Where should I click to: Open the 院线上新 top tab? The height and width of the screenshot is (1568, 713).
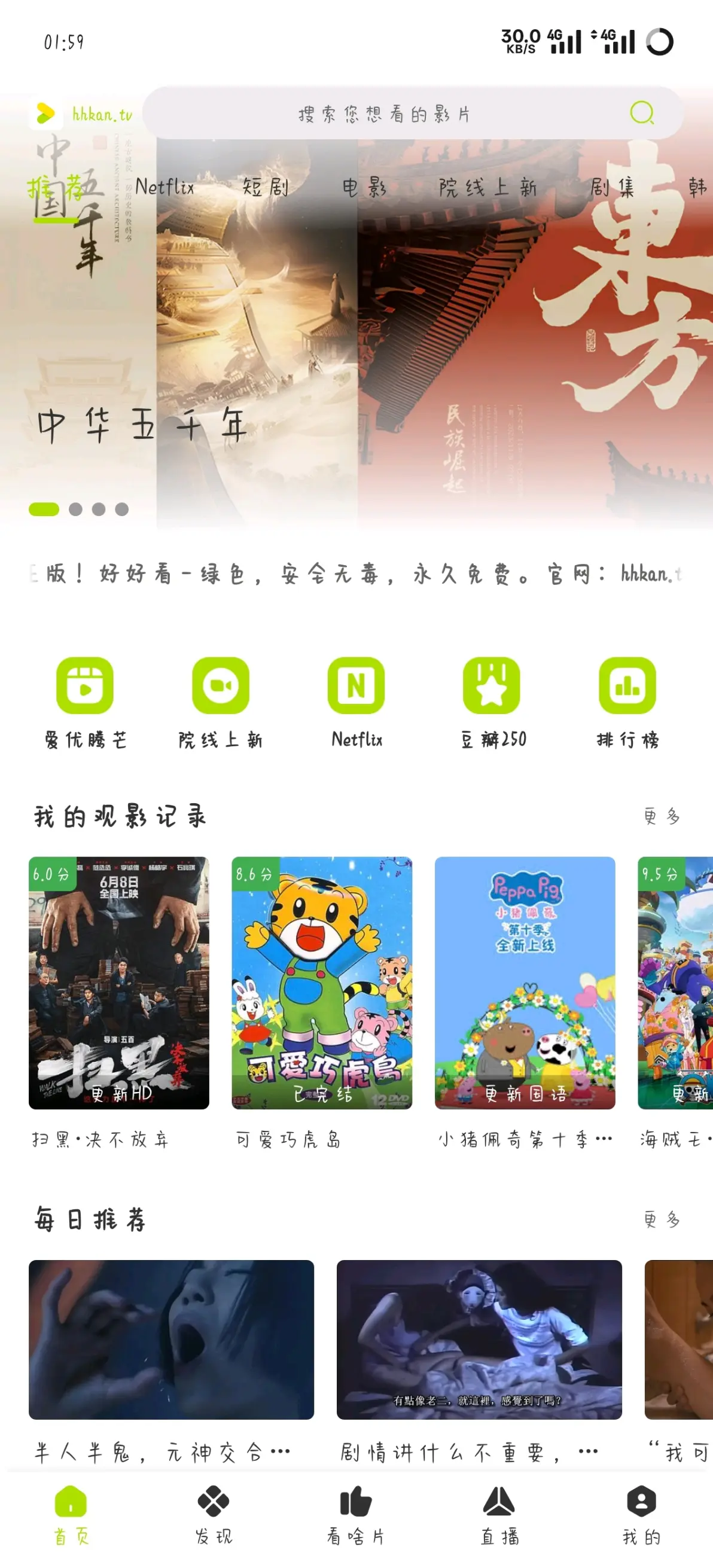[x=487, y=187]
